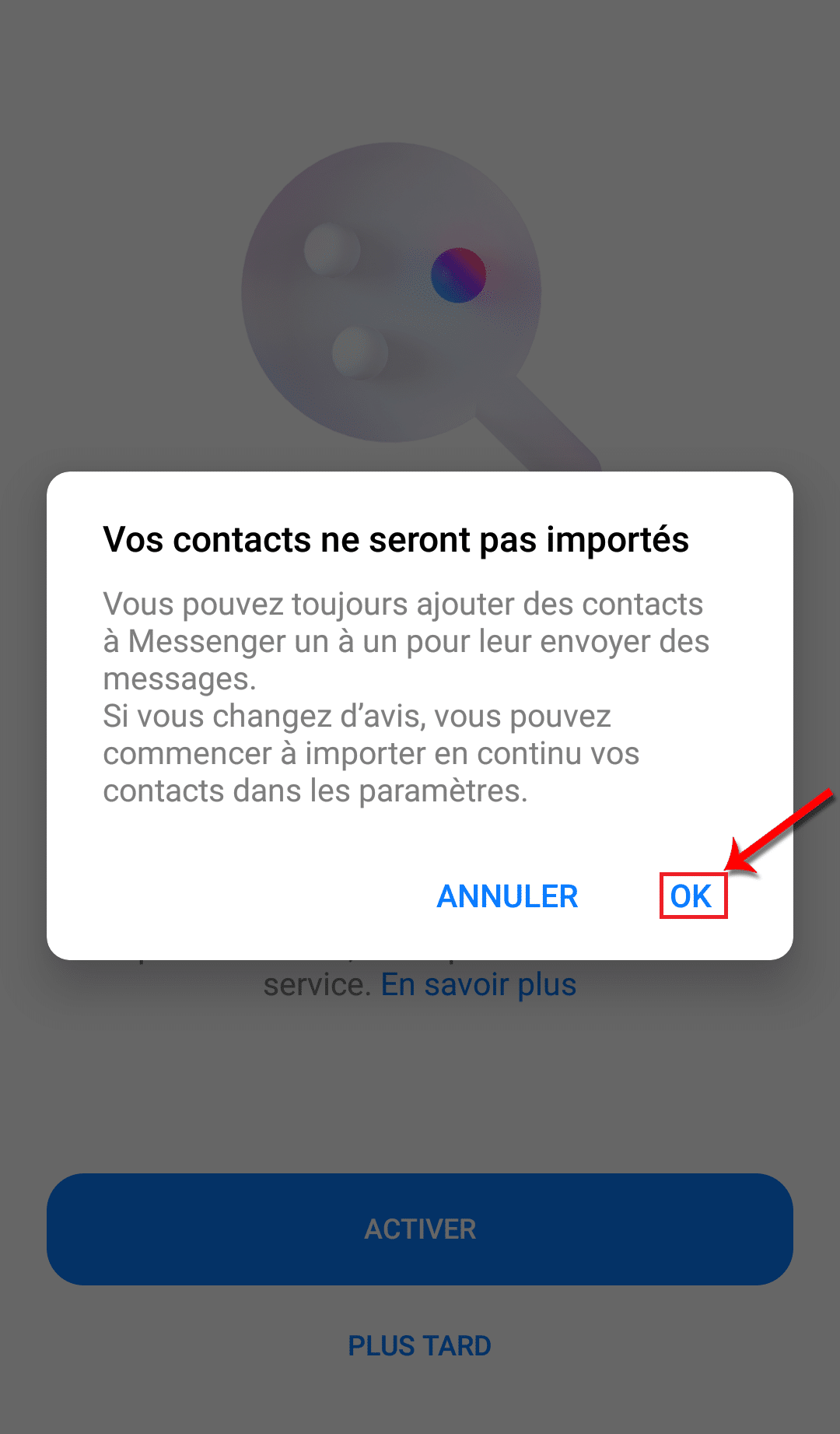
Task: Choose PLUS TARD to skip
Action: pyautogui.click(x=420, y=1345)
